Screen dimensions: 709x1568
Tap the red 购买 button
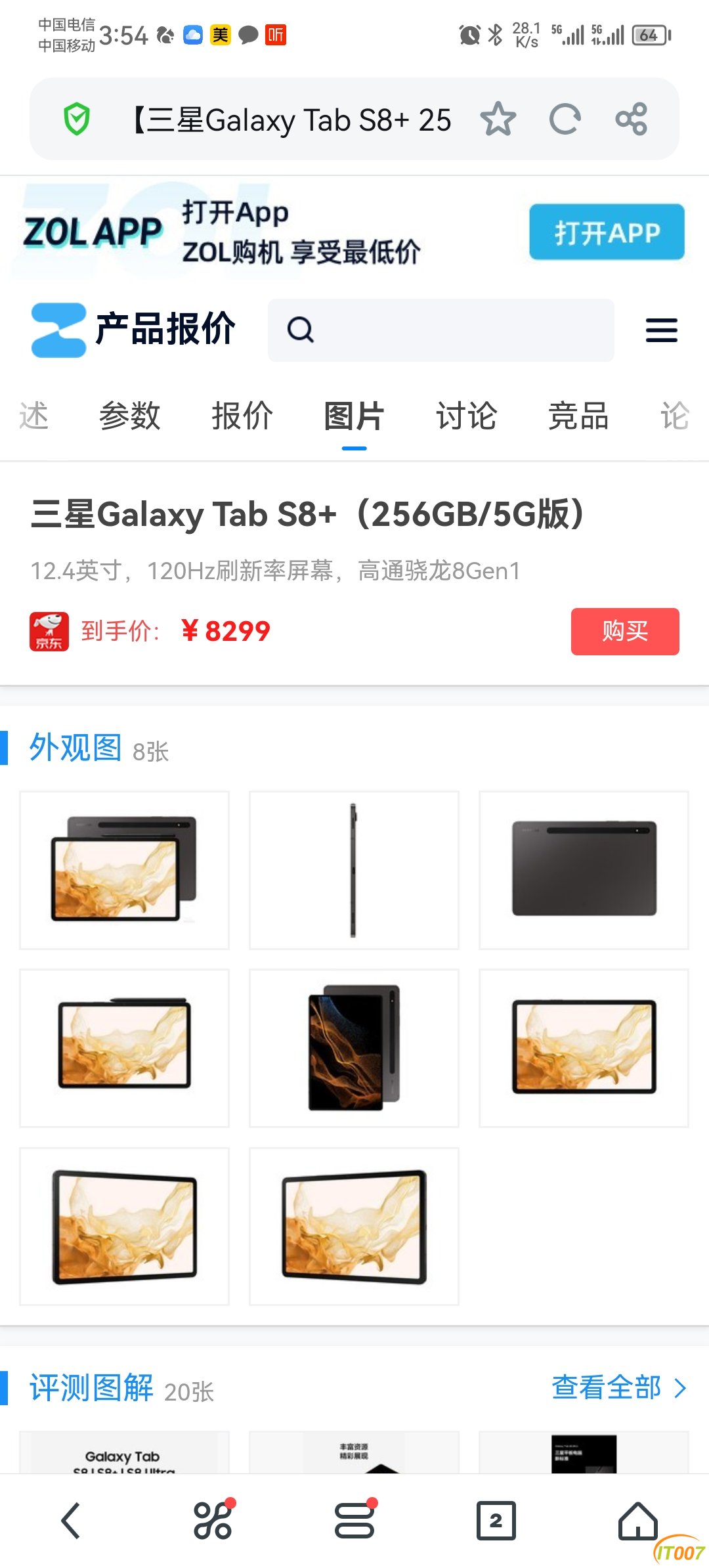pyautogui.click(x=624, y=632)
